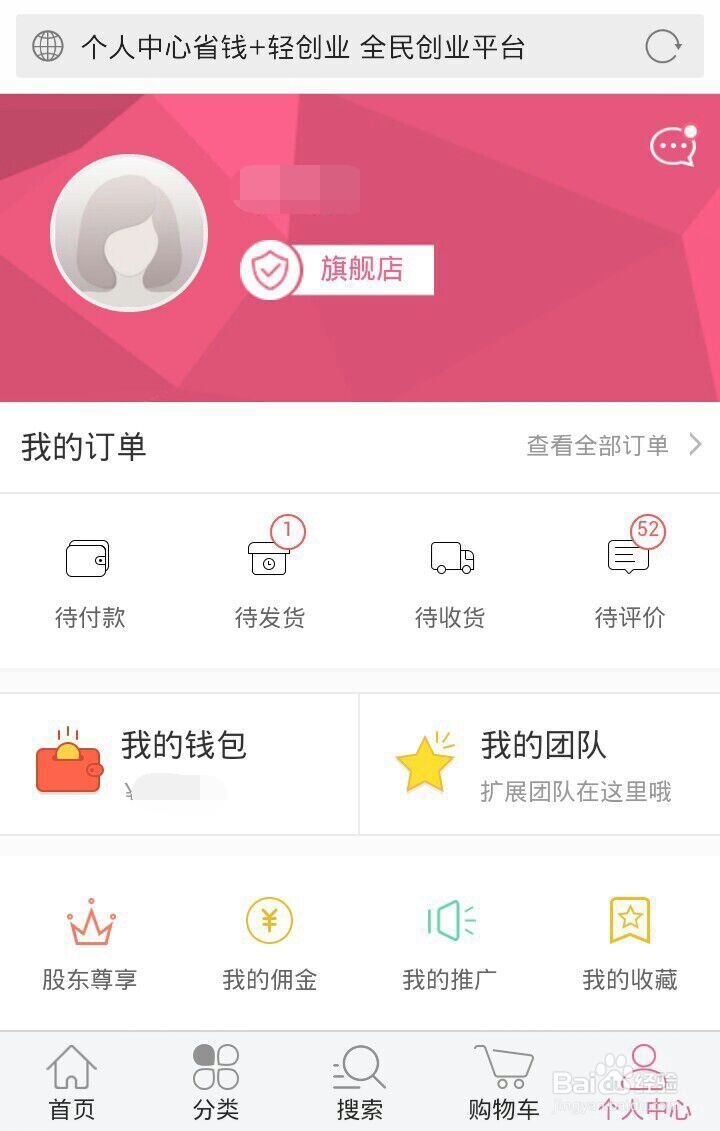Switch to the 分类 category tab
Image resolution: width=720 pixels, height=1131 pixels.
(x=215, y=1085)
